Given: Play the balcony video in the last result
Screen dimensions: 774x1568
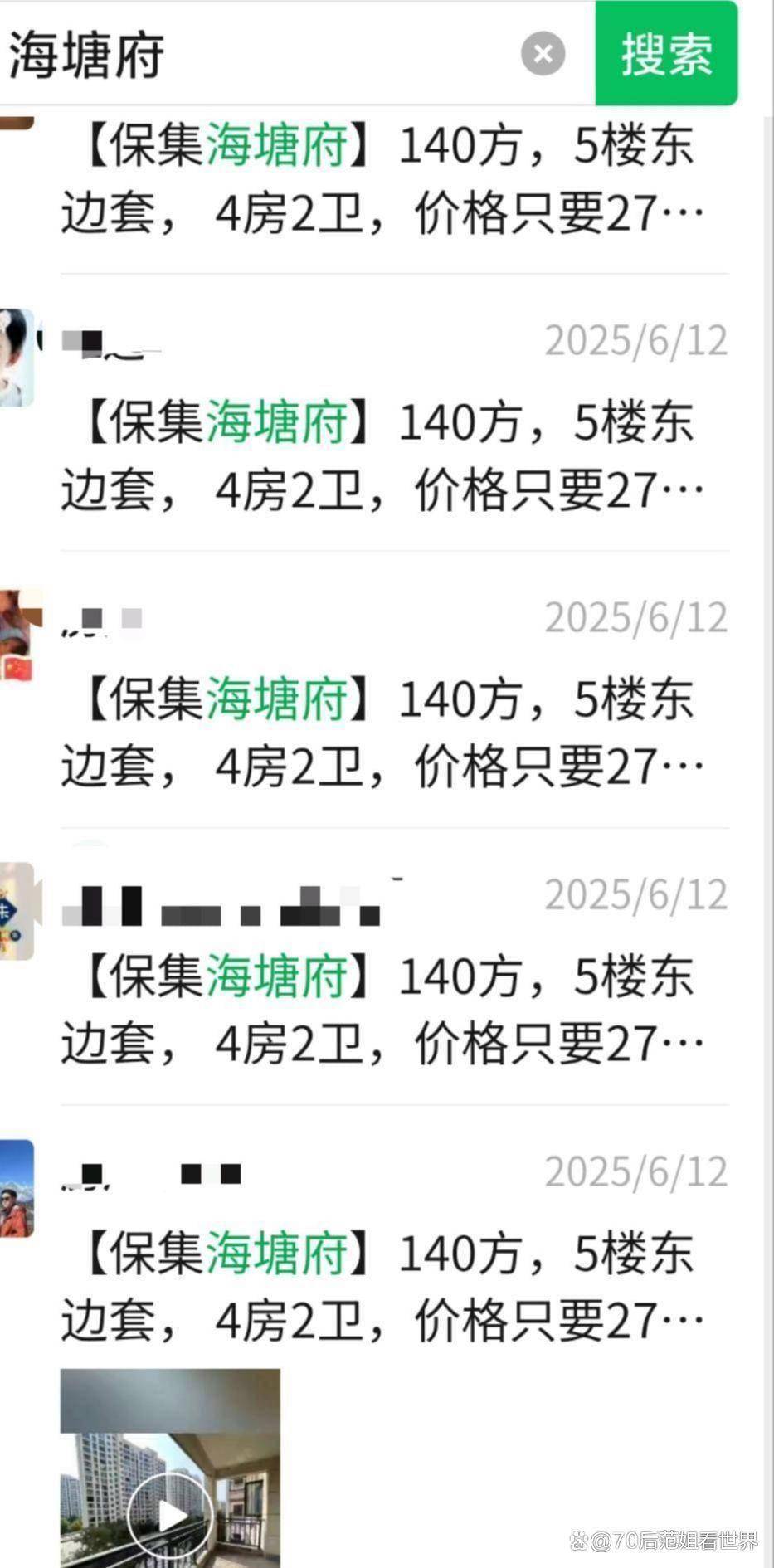Looking at the screenshot, I should tap(171, 1515).
